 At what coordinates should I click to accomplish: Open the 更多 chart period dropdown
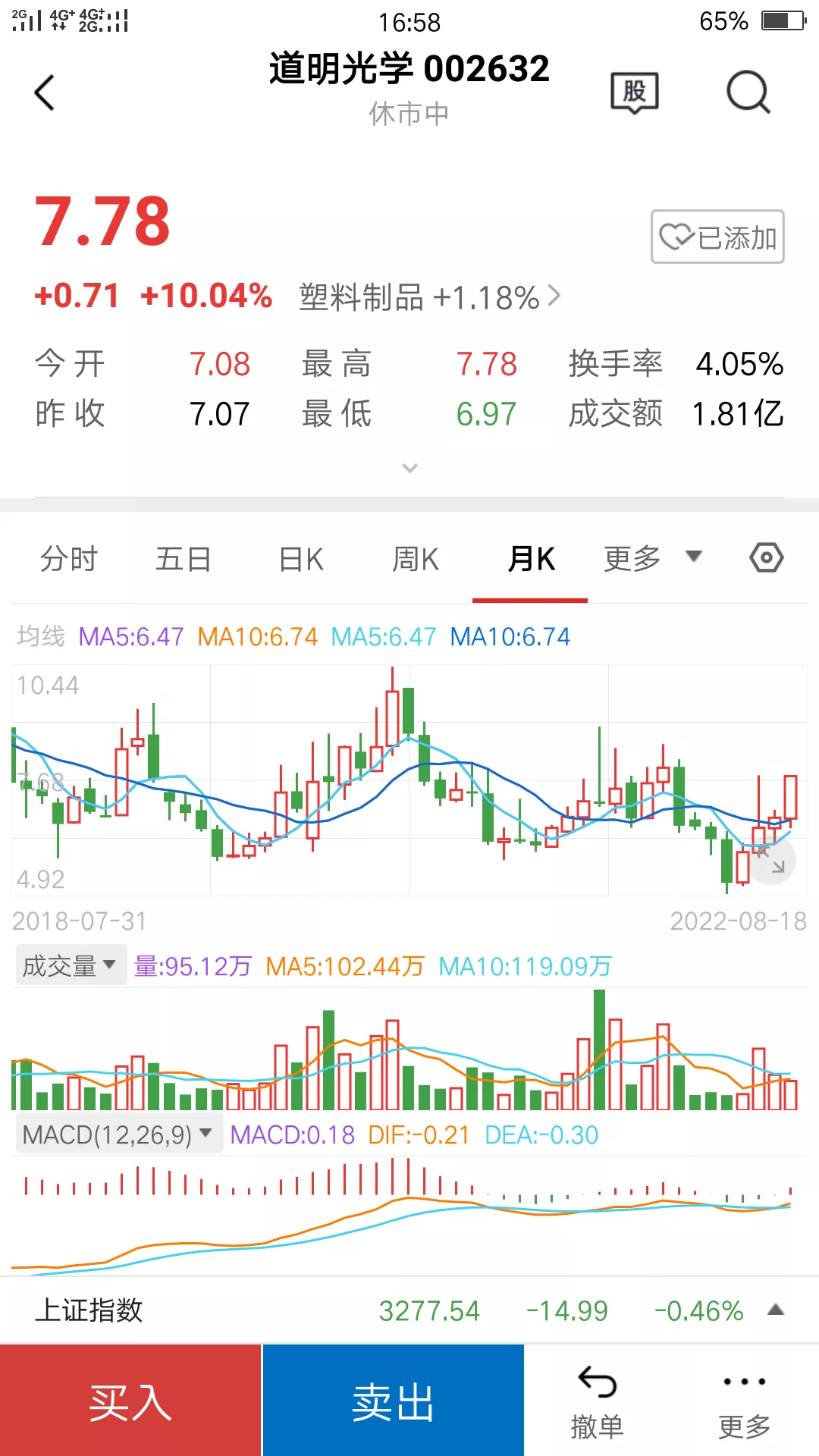(651, 558)
